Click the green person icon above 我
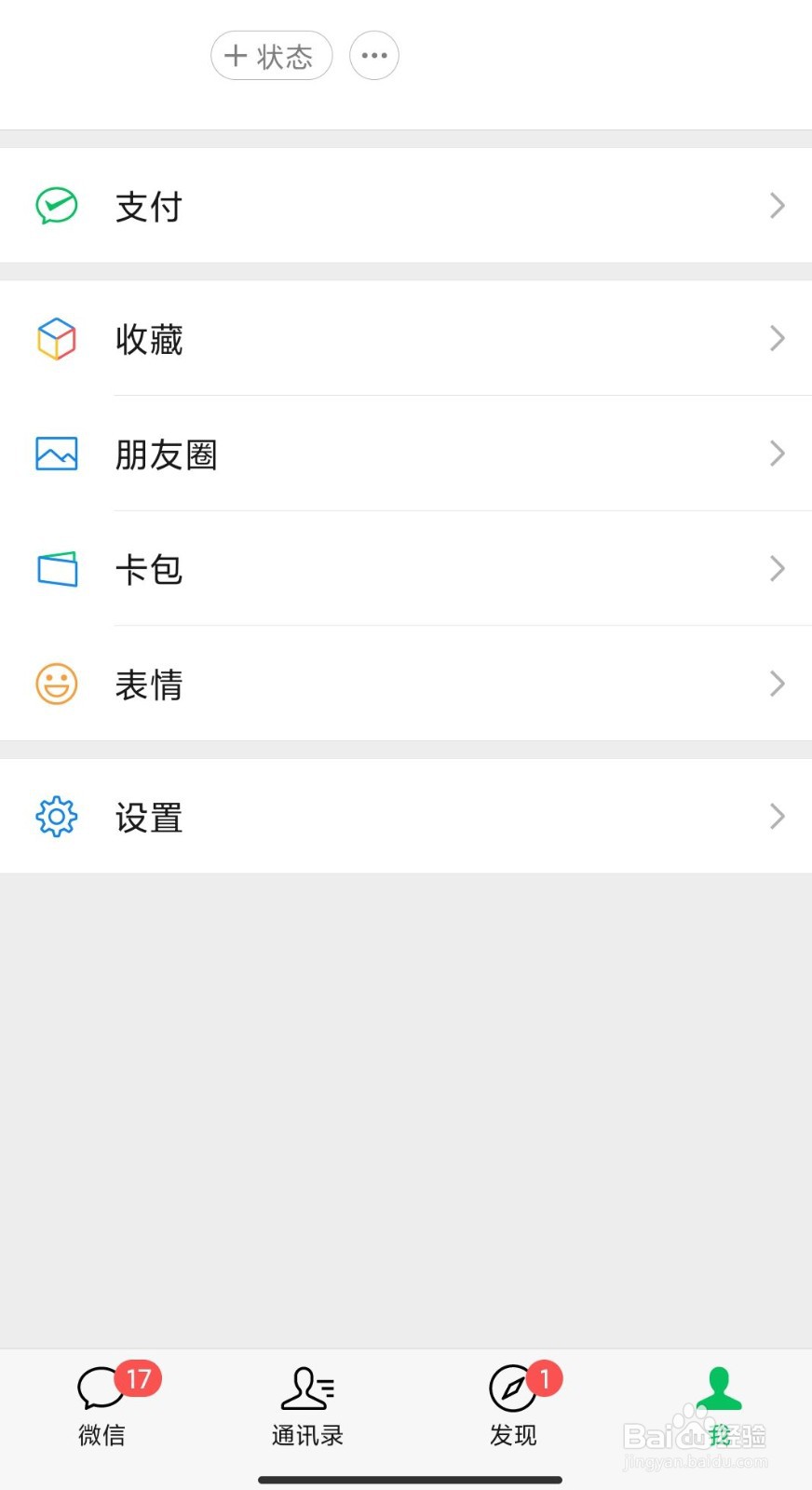 click(x=717, y=1388)
